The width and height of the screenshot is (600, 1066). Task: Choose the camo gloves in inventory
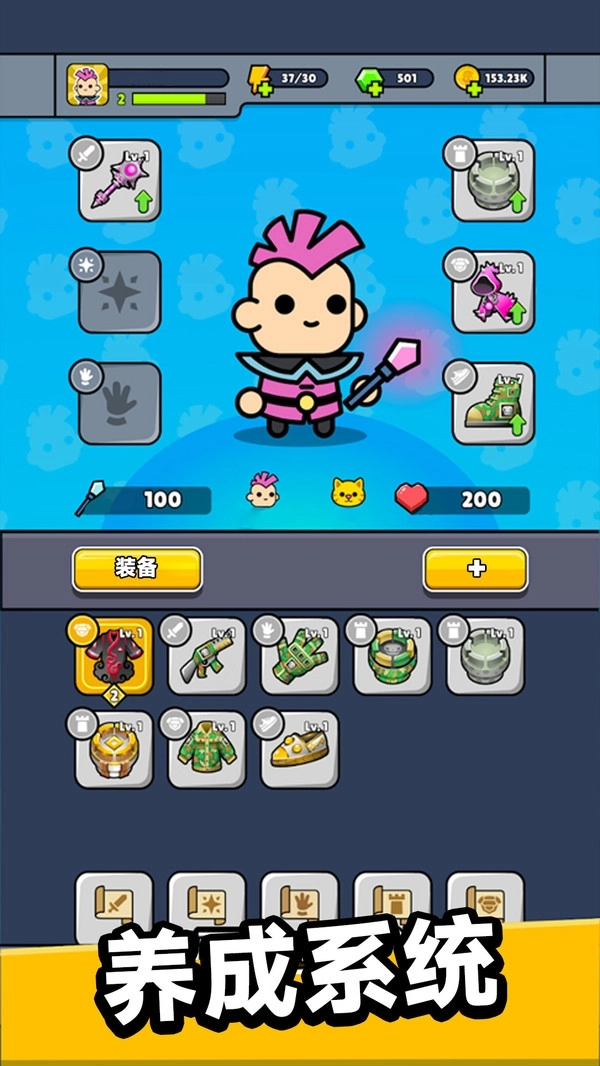[300, 657]
